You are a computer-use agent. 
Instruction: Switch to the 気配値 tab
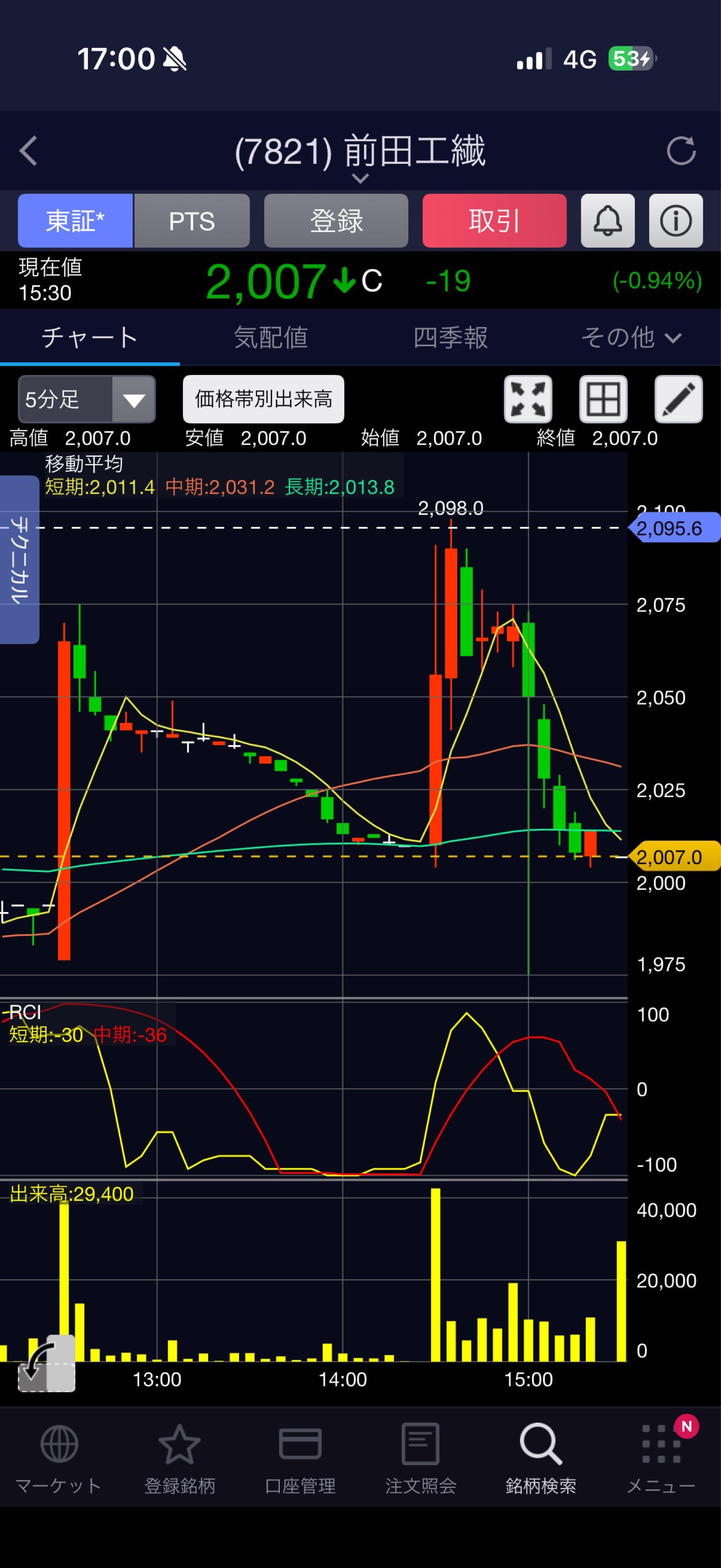point(271,337)
